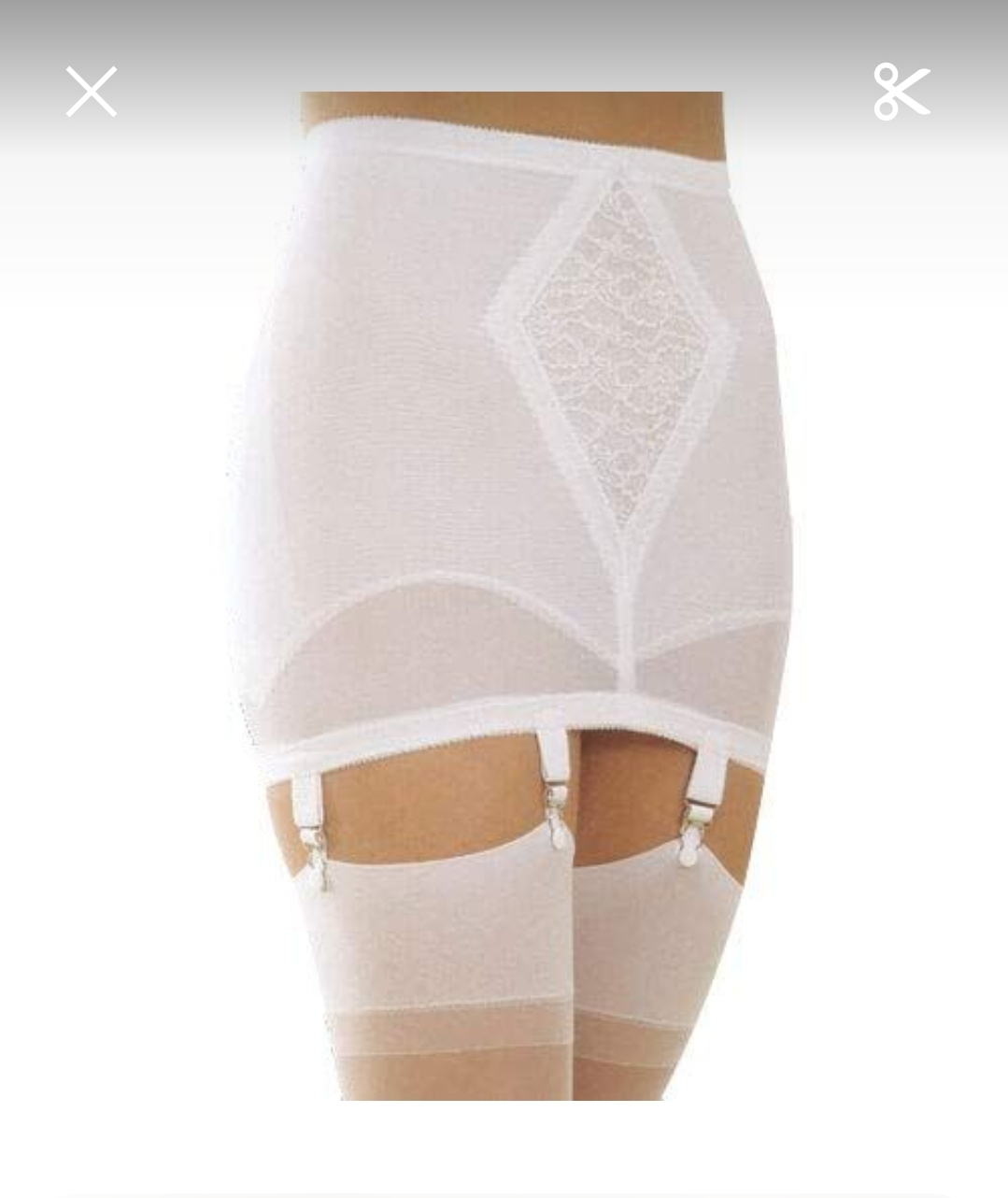1008x1198 pixels.
Task: Close the image viewer
Action: [x=92, y=92]
